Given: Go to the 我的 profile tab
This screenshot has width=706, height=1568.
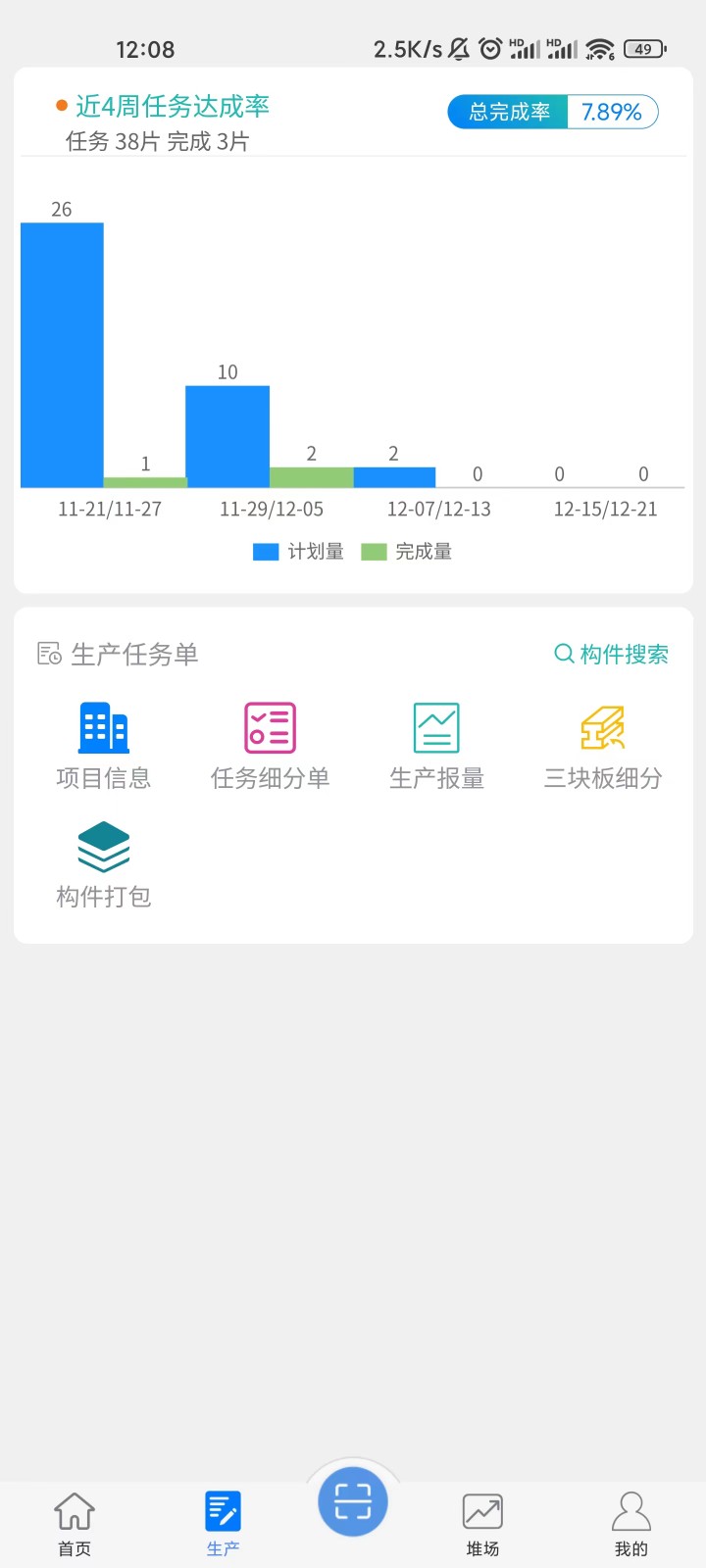Looking at the screenshot, I should [630, 1524].
